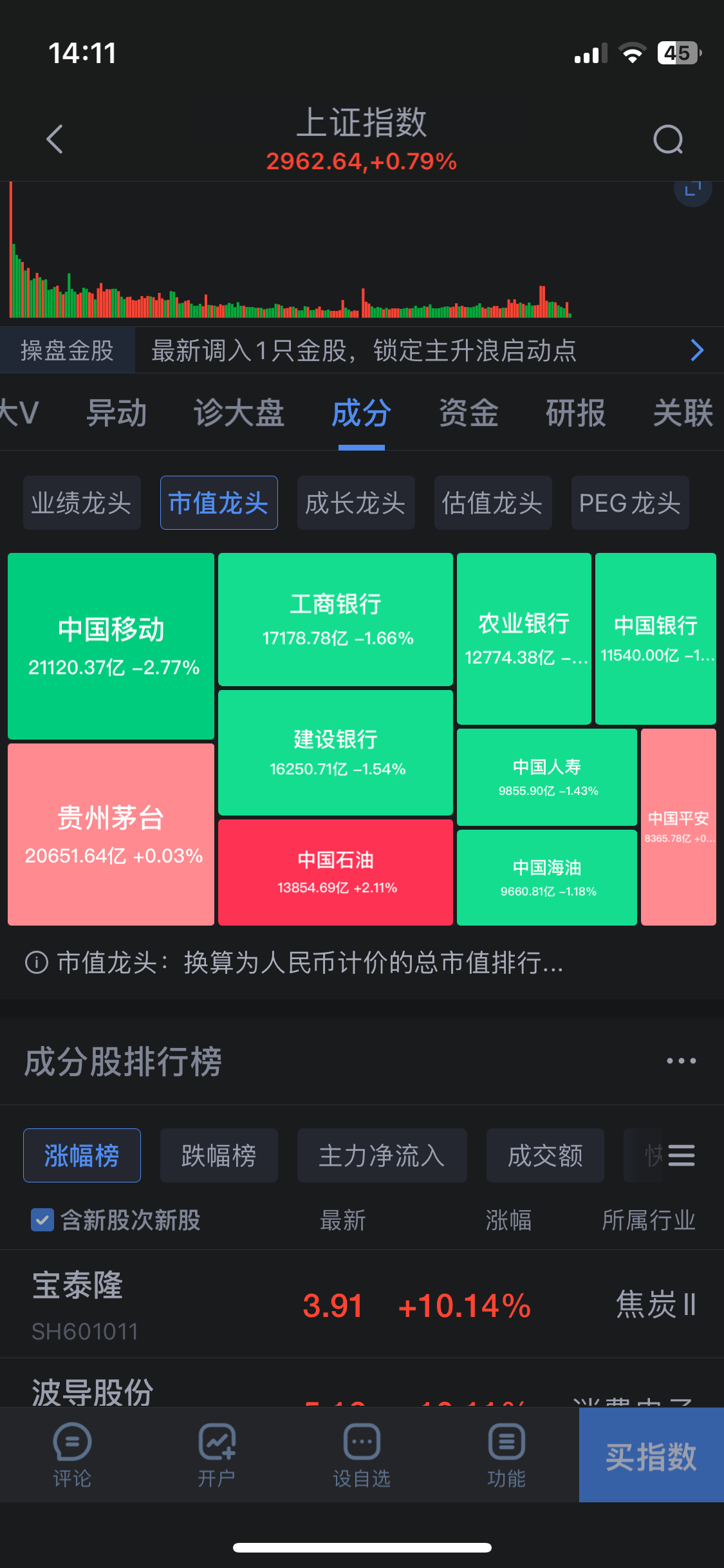Open the 研报 tab
This screenshot has height=1568, width=724.
tap(575, 413)
